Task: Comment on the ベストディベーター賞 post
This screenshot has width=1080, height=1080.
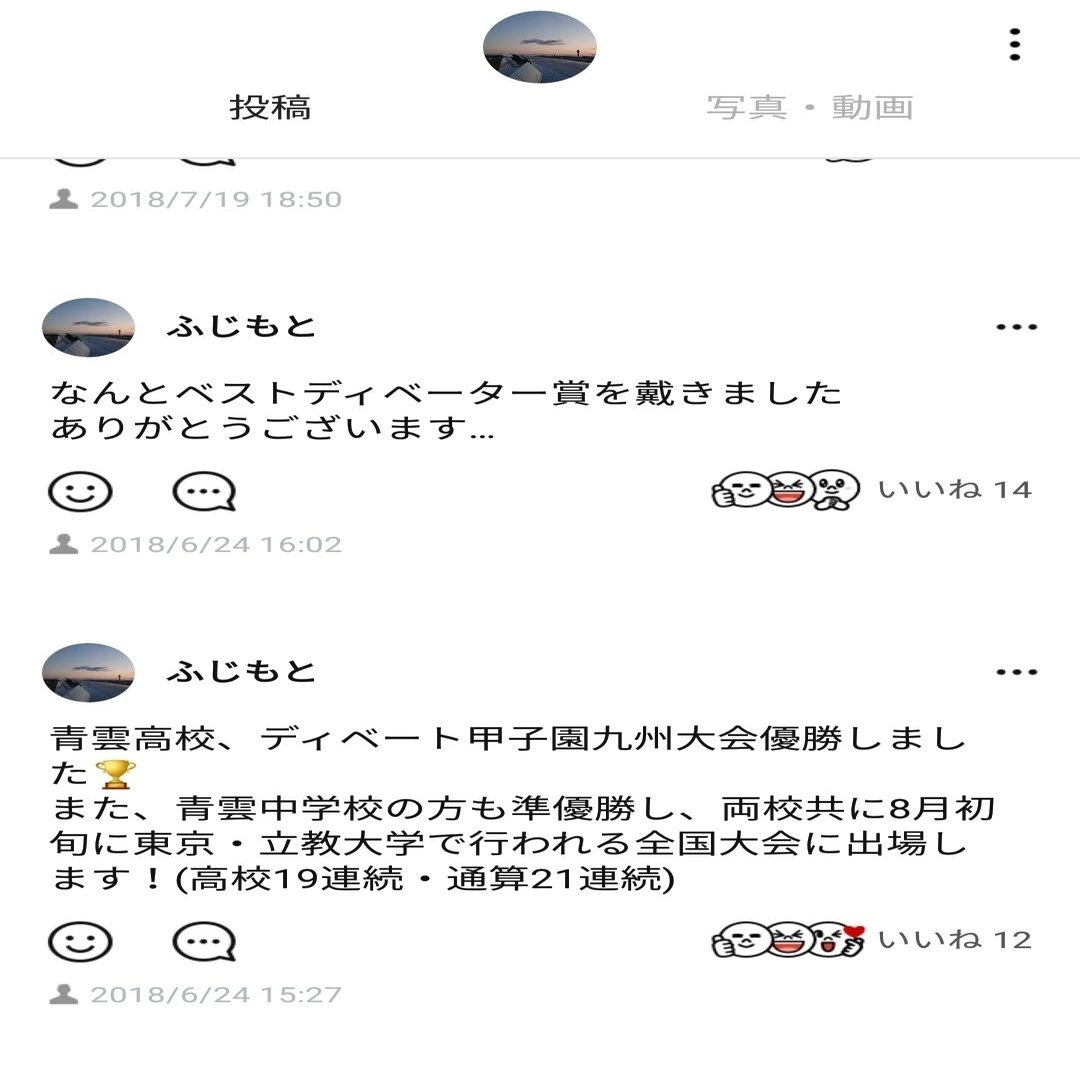Action: point(204,491)
